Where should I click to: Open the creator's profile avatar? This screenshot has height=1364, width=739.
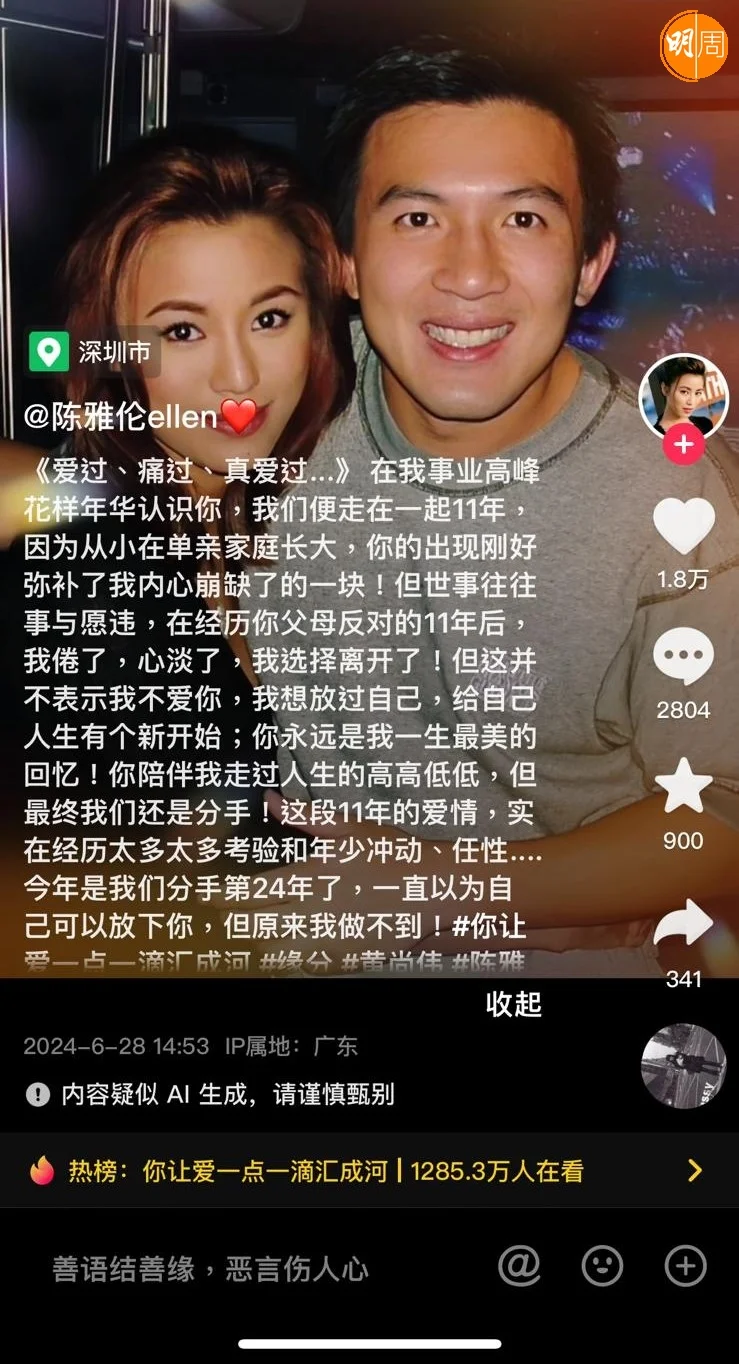coord(684,395)
